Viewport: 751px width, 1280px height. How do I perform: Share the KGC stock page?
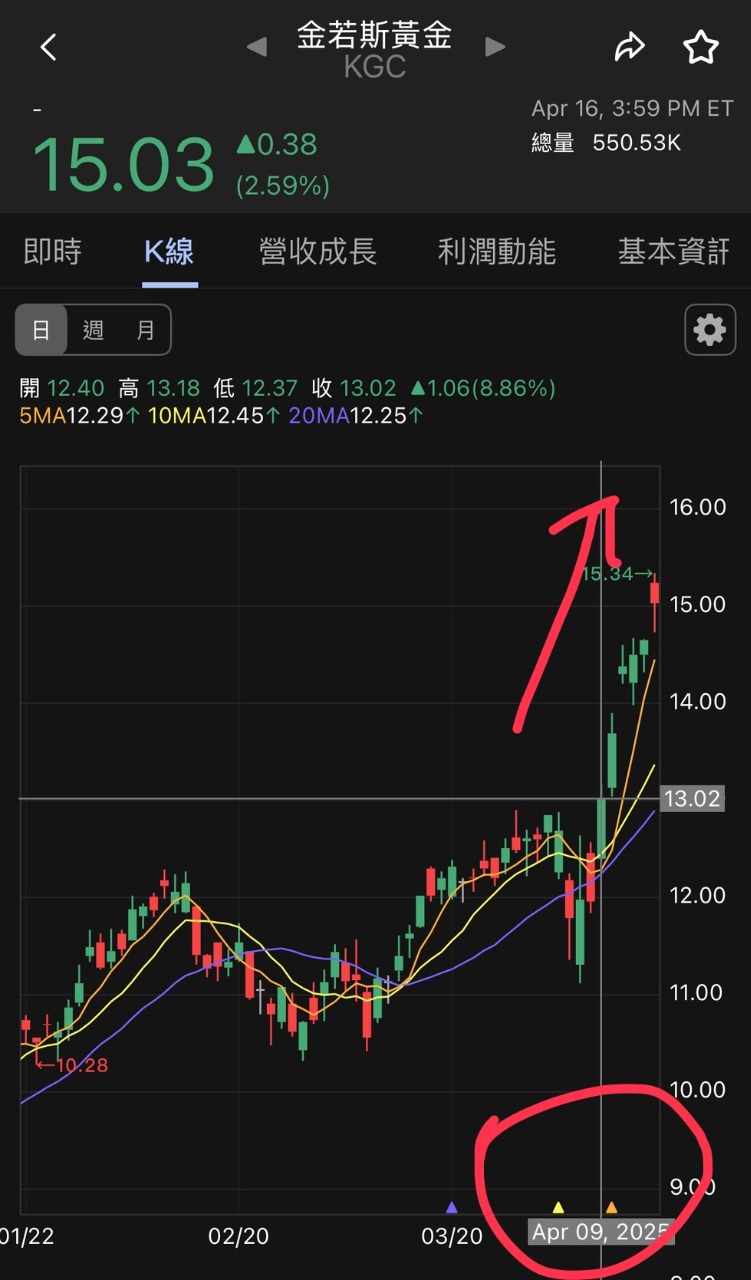click(x=629, y=47)
